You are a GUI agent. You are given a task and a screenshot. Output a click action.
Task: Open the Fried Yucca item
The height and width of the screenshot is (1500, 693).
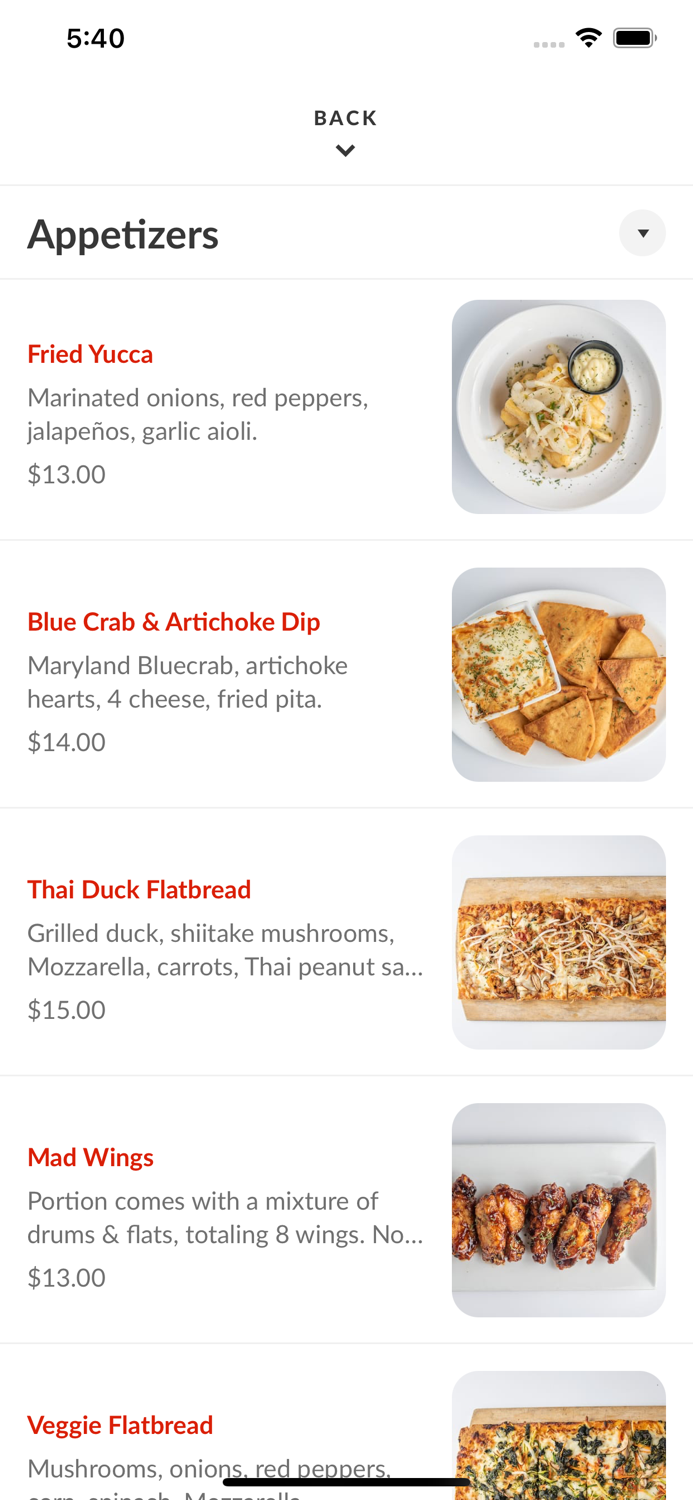90,354
